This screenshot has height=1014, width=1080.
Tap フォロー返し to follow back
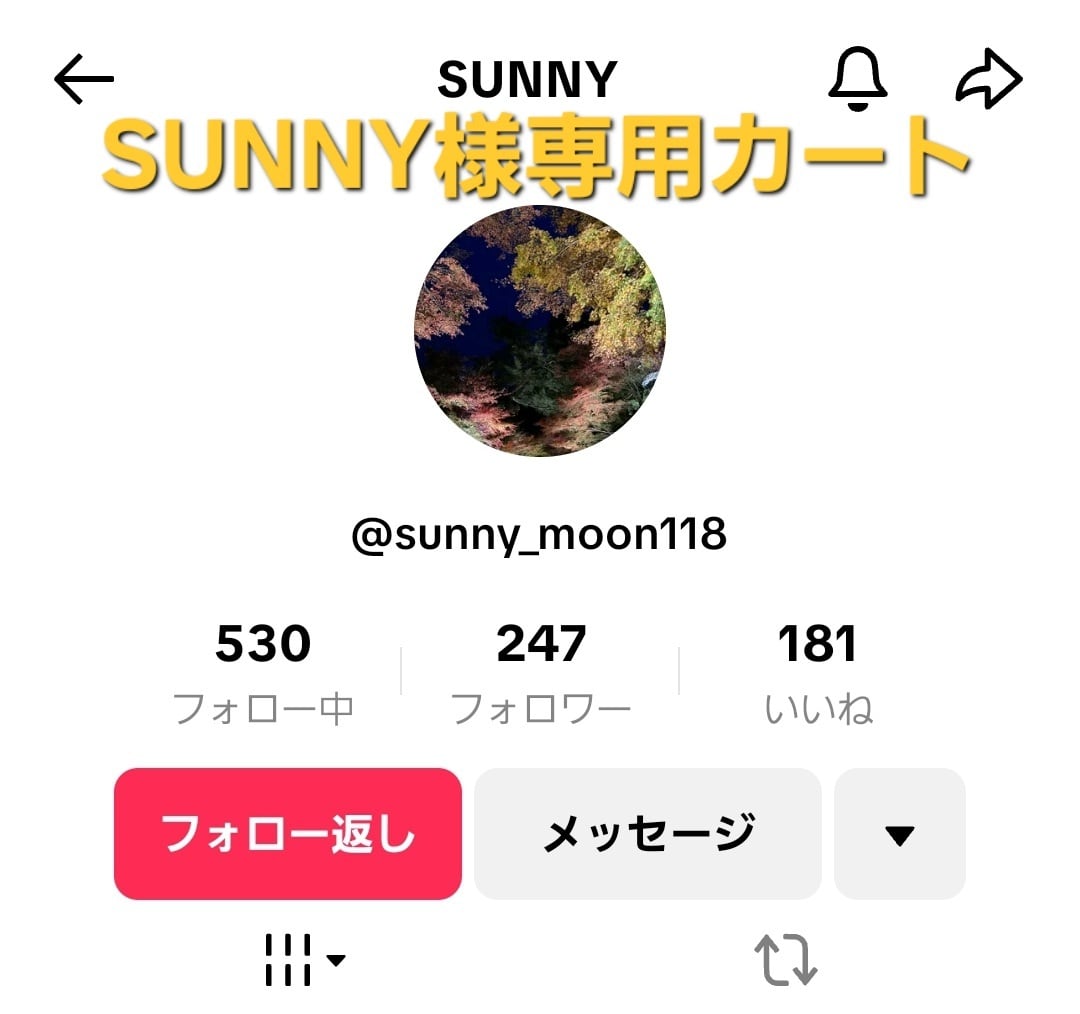pos(288,834)
